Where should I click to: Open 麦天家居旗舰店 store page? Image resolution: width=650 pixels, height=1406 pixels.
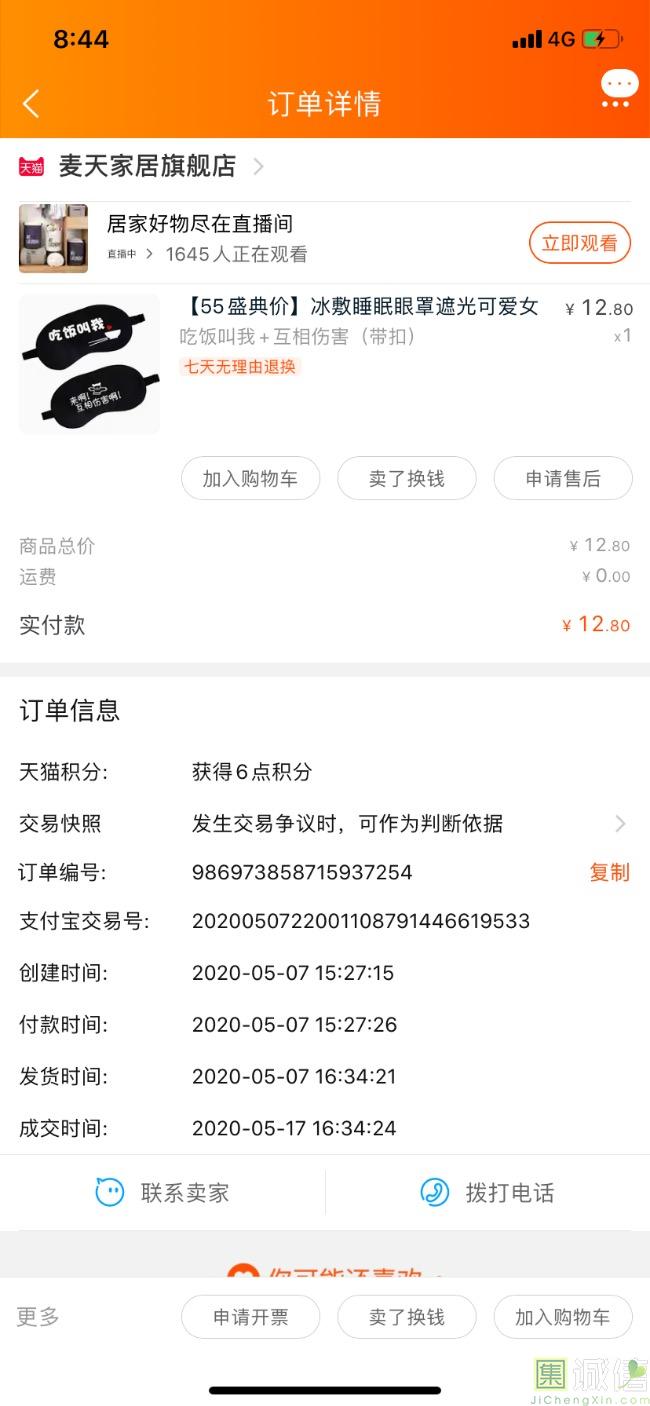point(147,166)
